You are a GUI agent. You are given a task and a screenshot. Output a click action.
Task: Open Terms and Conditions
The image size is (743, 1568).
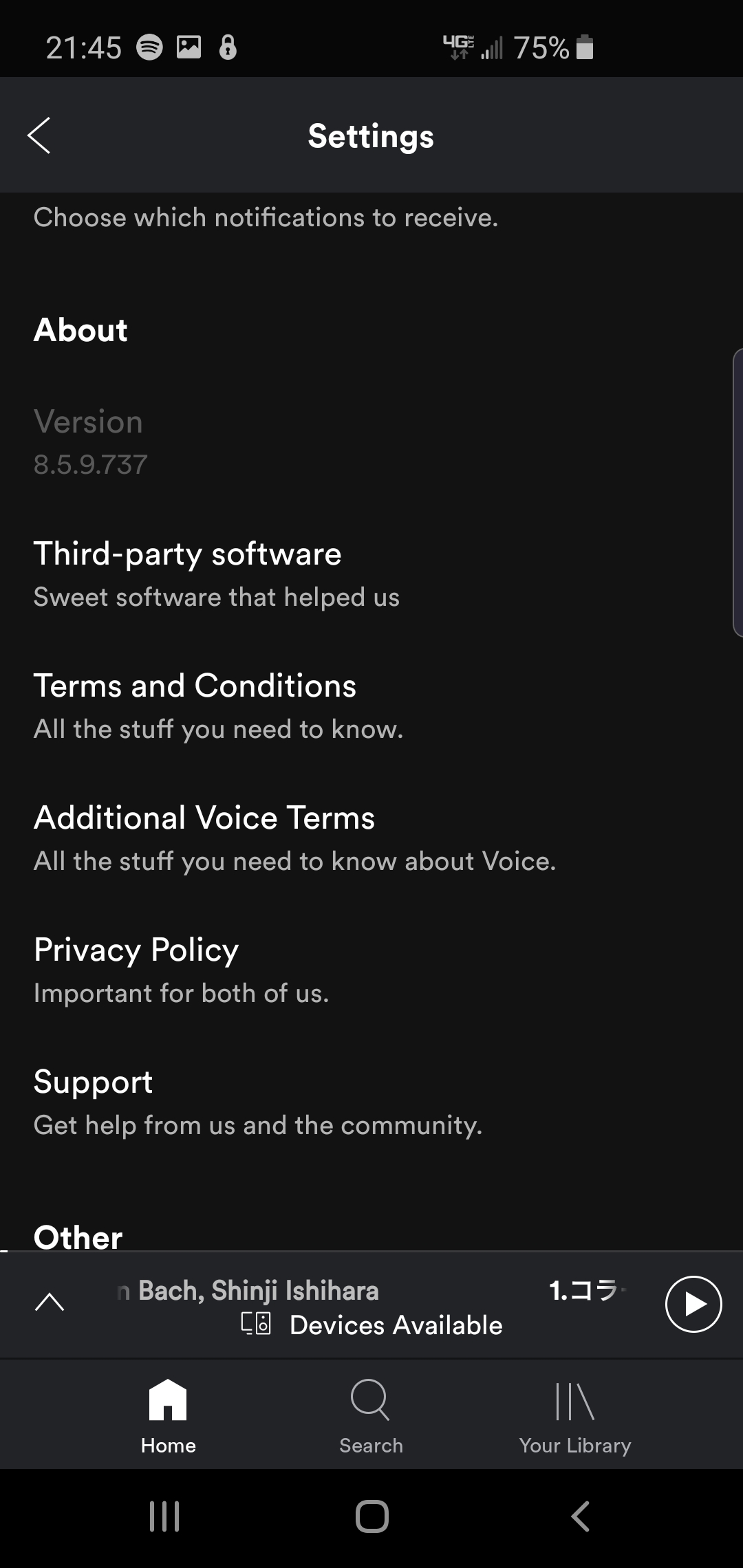click(x=195, y=706)
